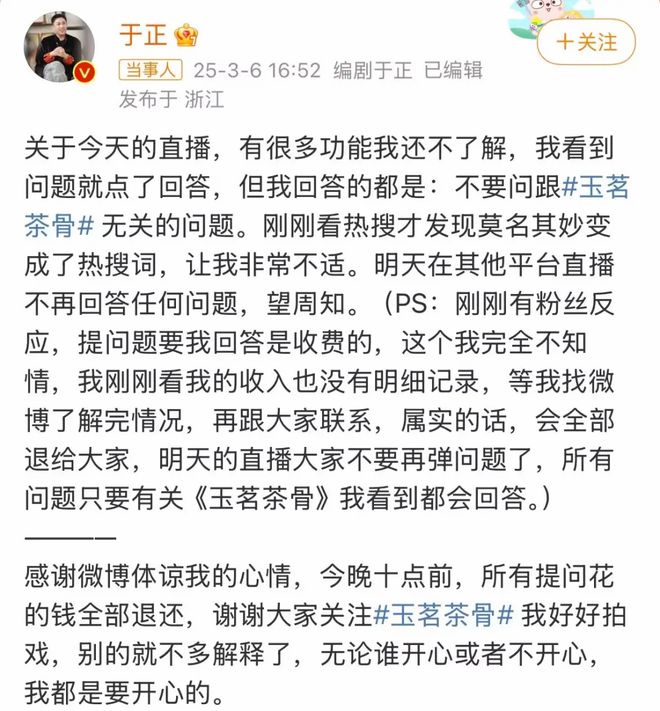Open 于正's profile avatar

tap(59, 46)
